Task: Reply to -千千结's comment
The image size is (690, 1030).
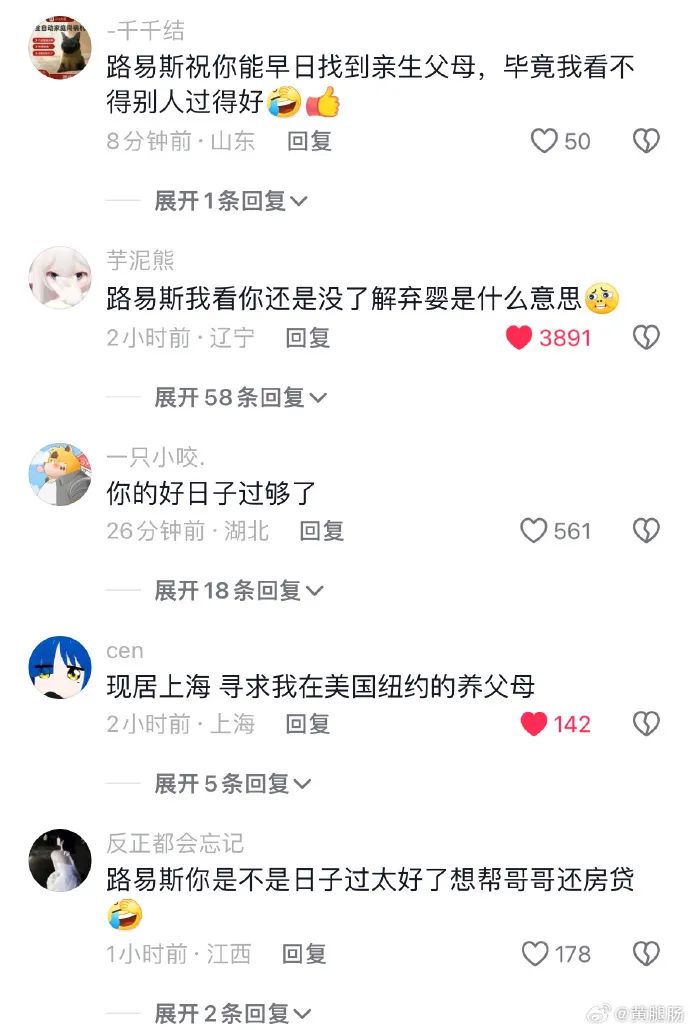Action: point(309,141)
